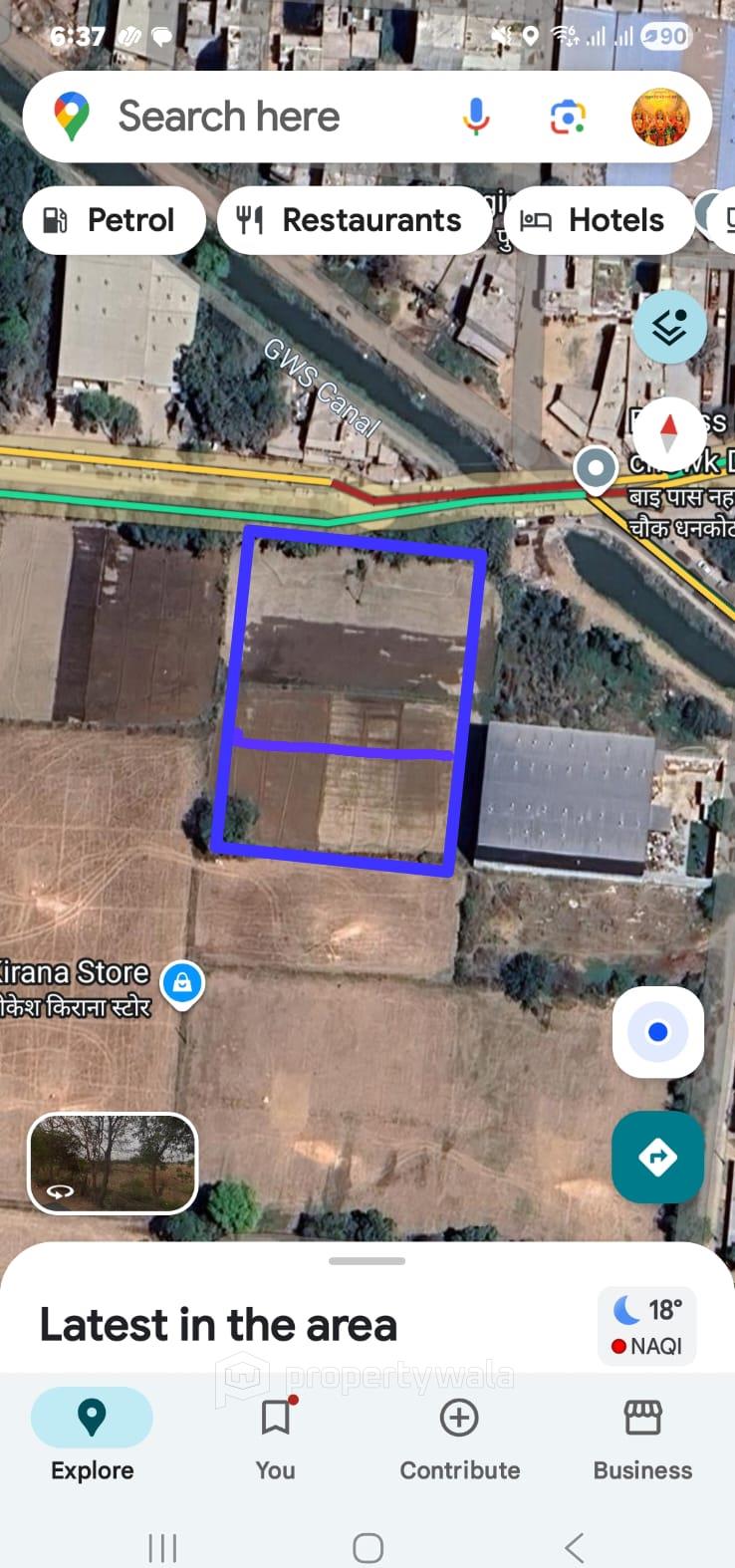Open the map layers button
735x1568 pixels.
[669, 327]
